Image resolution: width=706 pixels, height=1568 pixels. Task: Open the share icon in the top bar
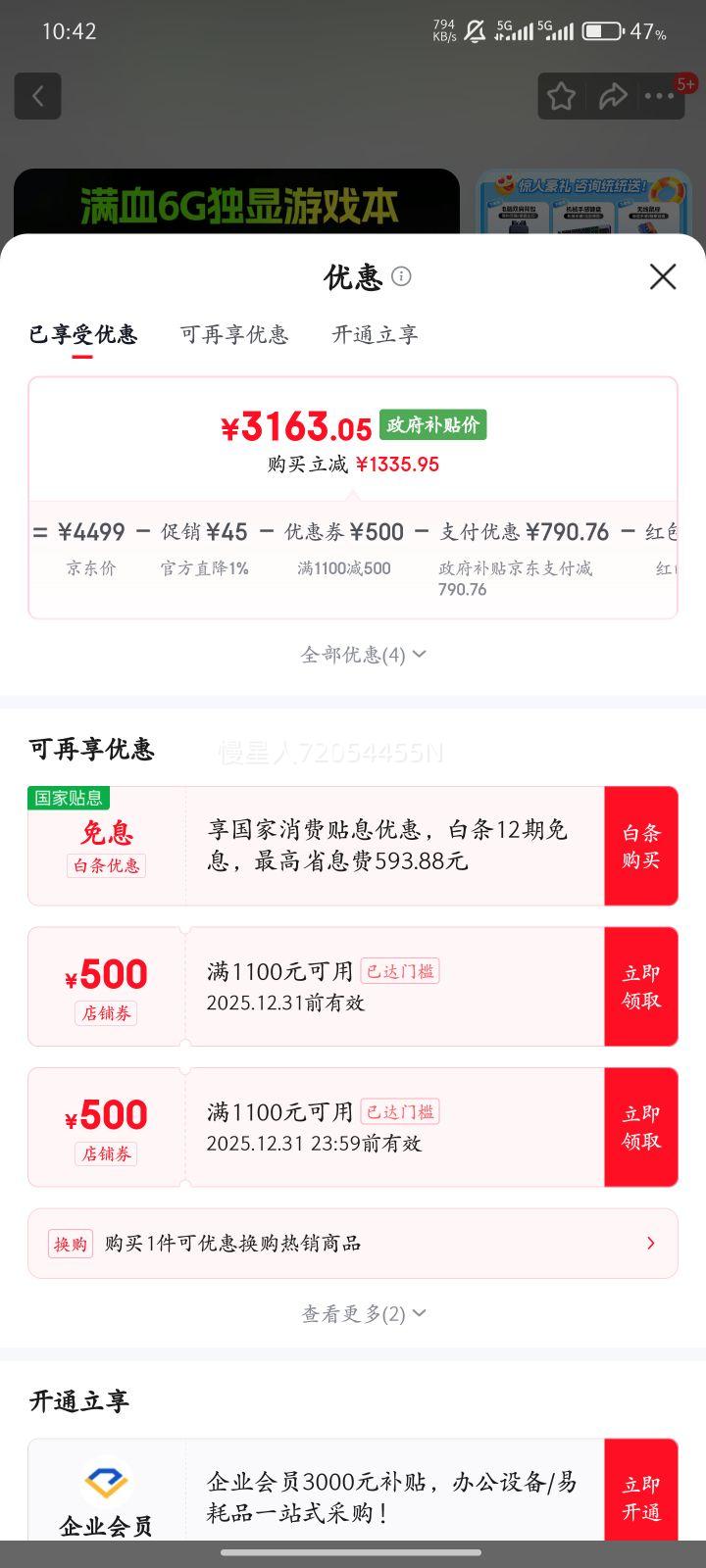615,95
